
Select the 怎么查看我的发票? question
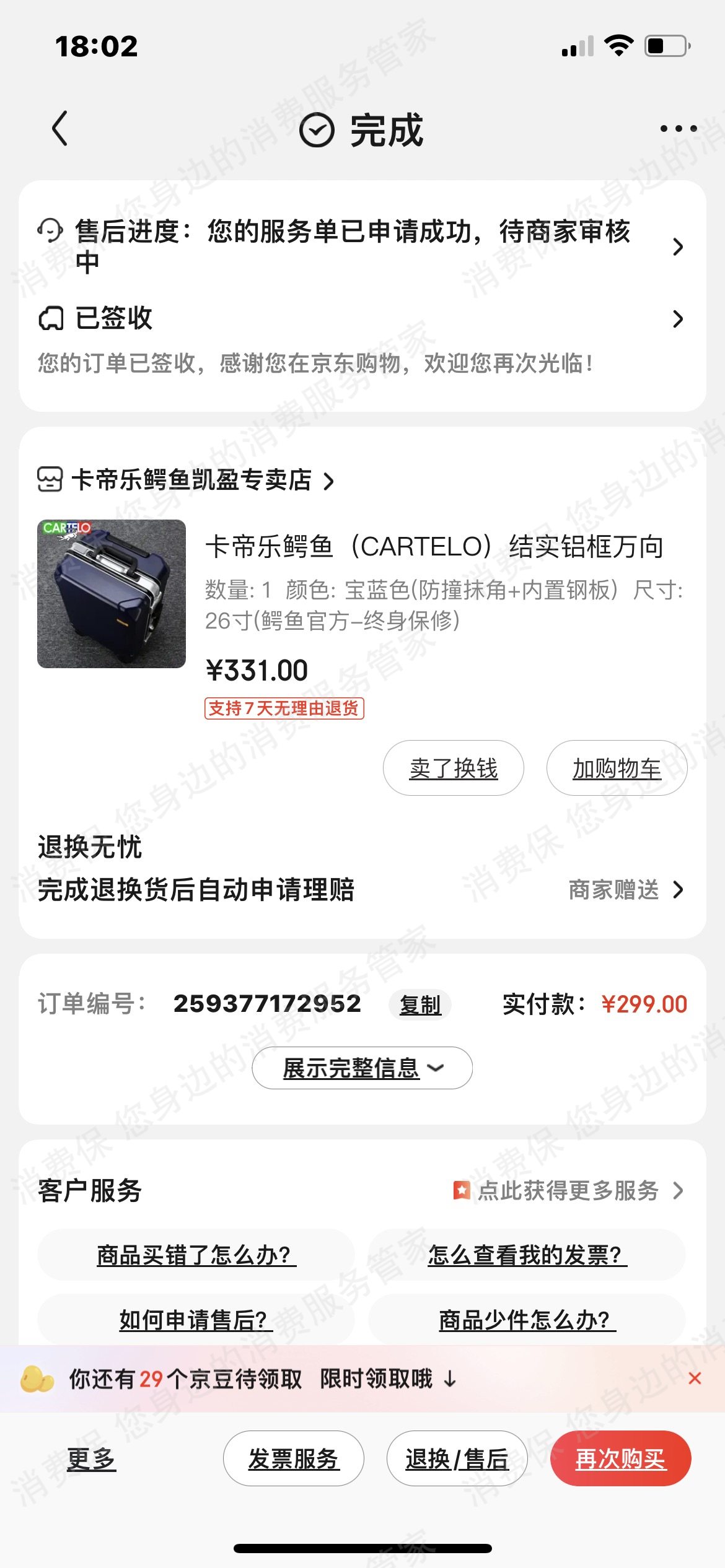(x=527, y=1255)
